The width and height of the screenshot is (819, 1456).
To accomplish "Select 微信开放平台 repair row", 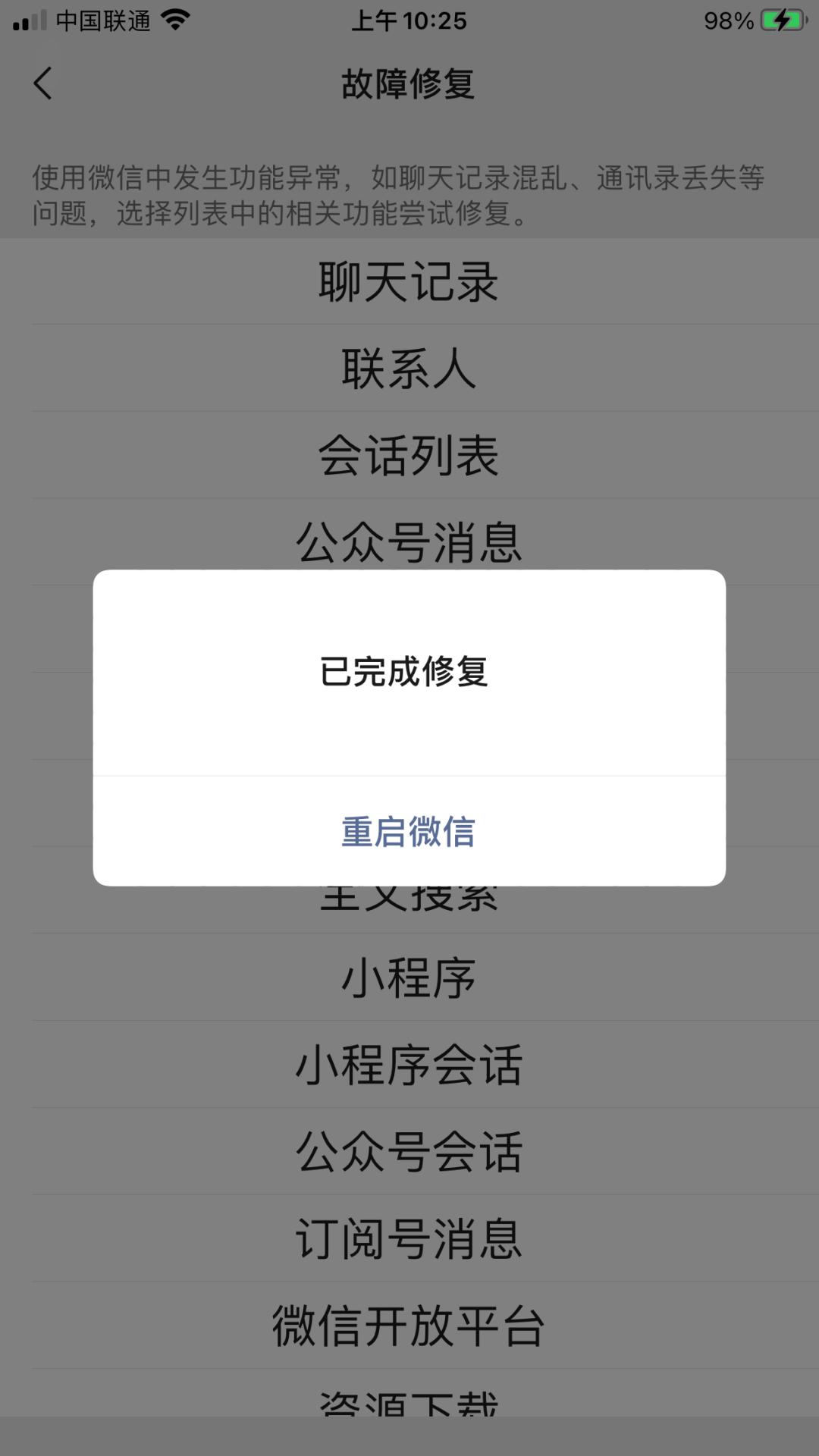I will click(x=409, y=1326).
